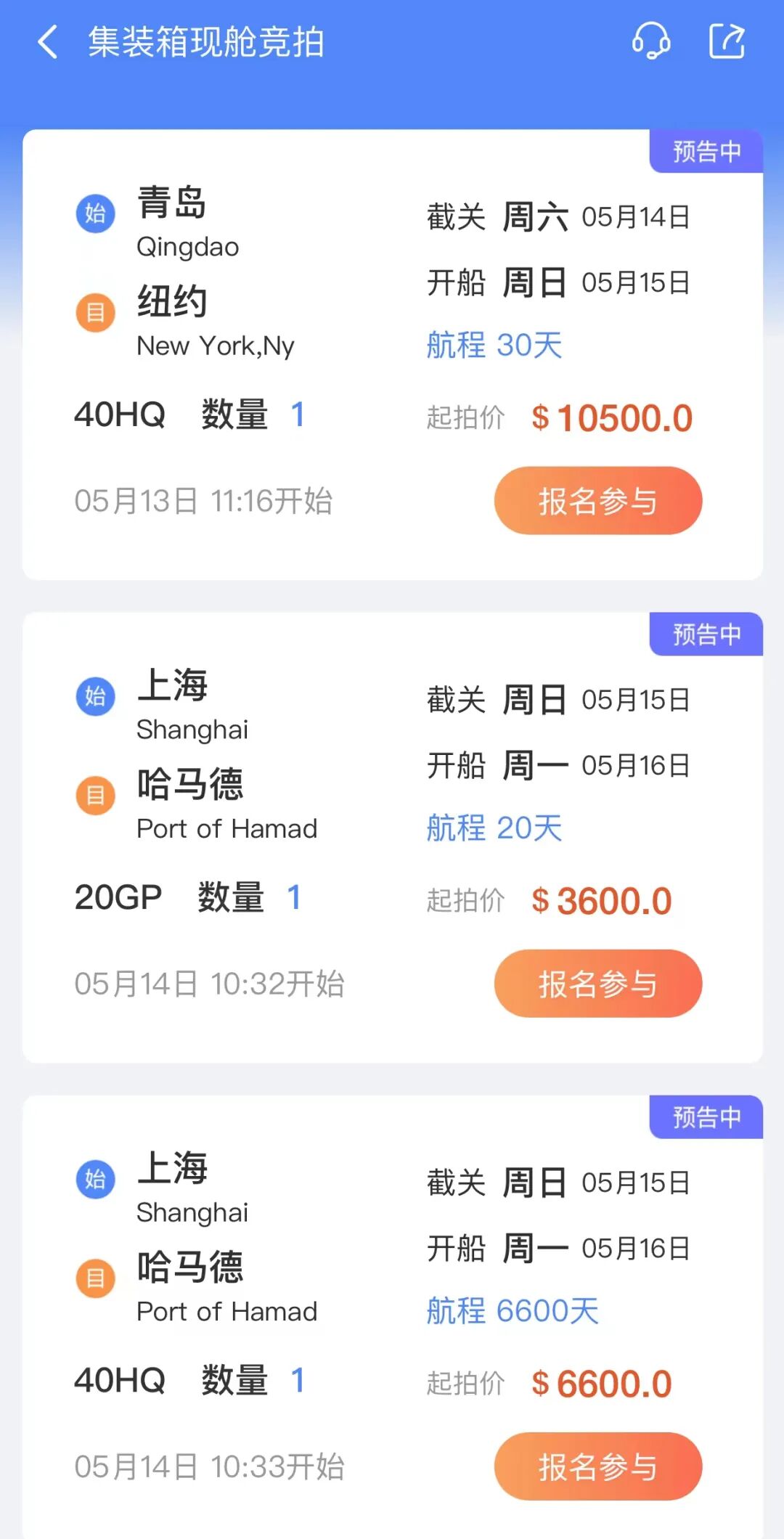Screen dimensions: 784x1539
Task: Join the $6600.0 40HQ Hamad auction
Action: pos(597,1466)
